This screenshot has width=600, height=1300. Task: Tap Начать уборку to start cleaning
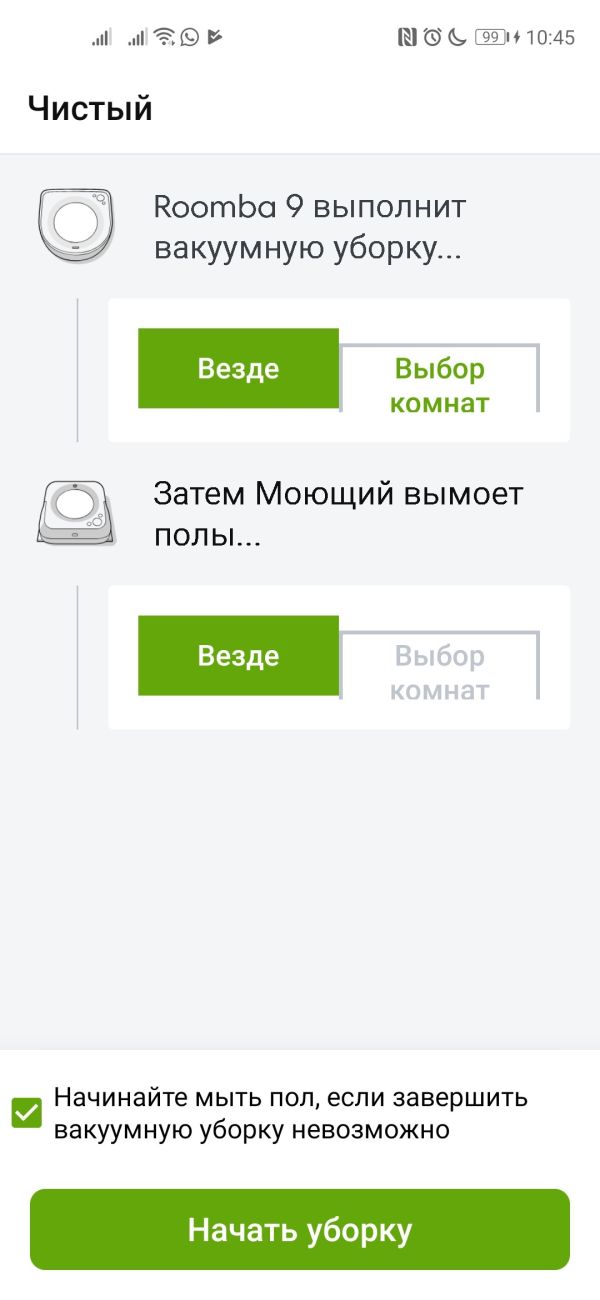point(300,1229)
